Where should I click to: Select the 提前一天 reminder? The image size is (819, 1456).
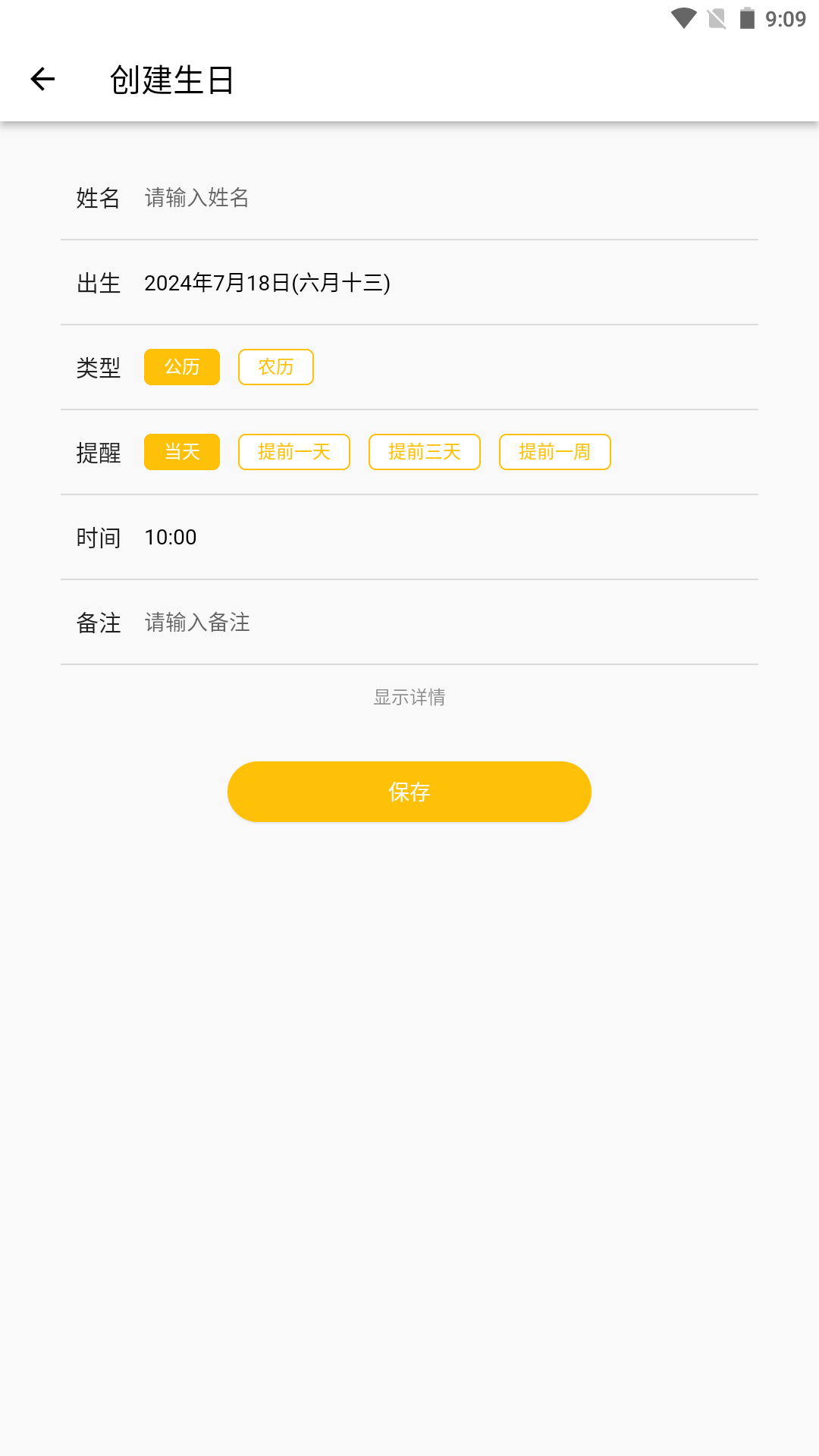(x=293, y=451)
